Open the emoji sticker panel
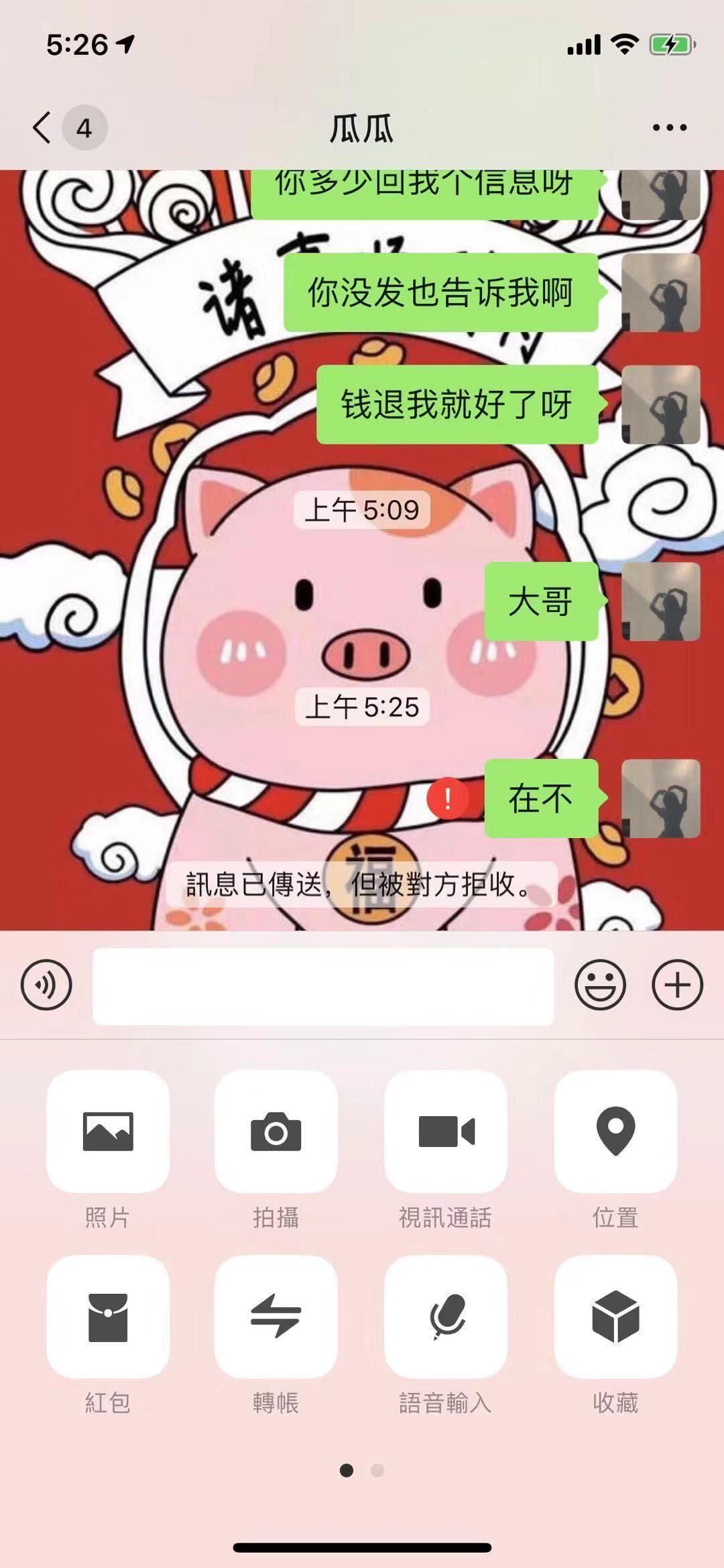Screen dimensions: 724x1568 pos(600,985)
